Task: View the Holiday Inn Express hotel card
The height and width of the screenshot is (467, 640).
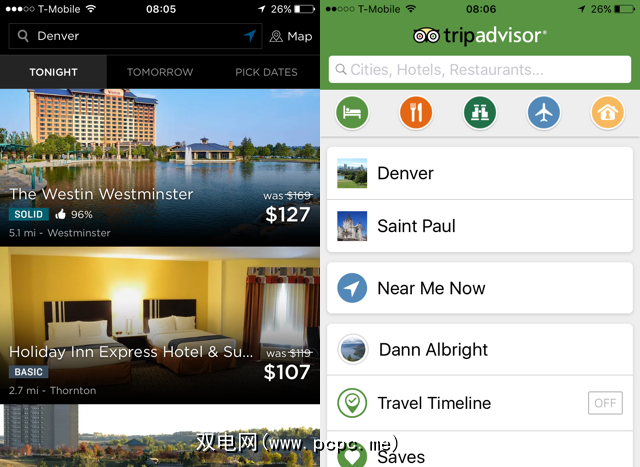Action: point(160,325)
